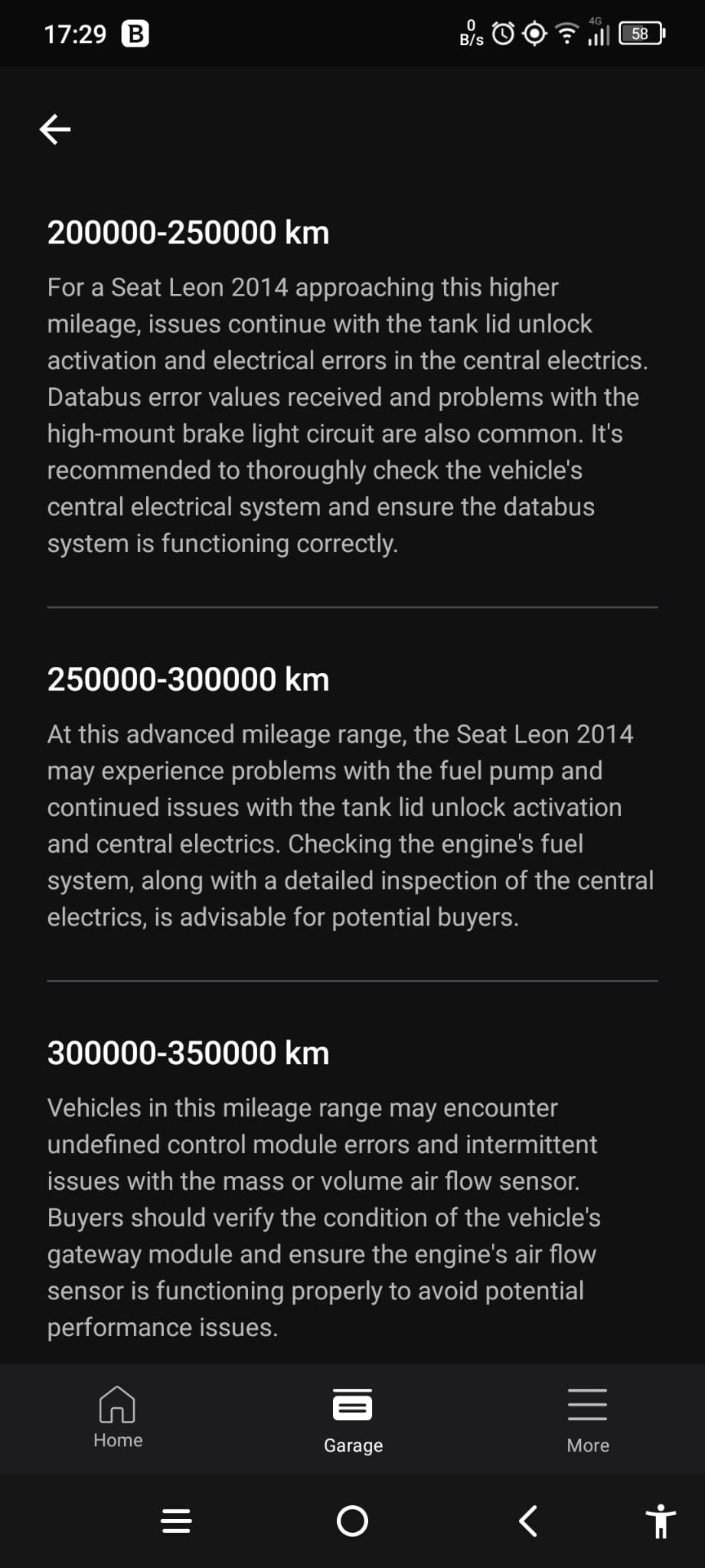This screenshot has height=1568, width=705.
Task: Open the Garage tab
Action: [353, 1421]
